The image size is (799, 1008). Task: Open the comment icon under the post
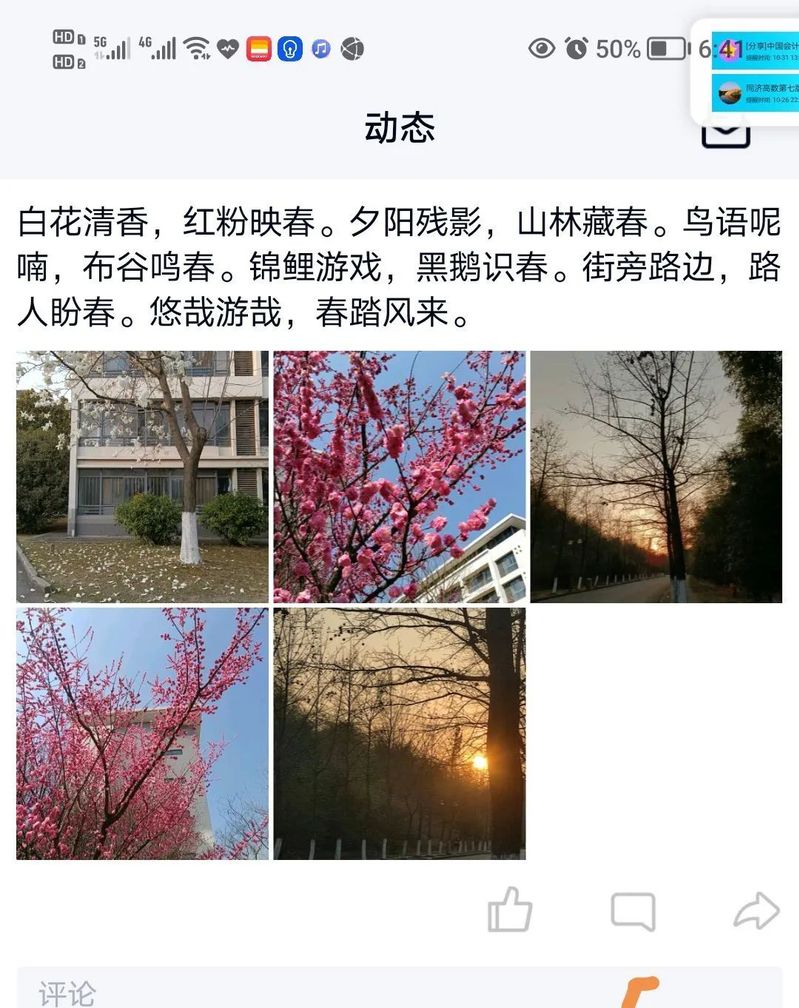coord(633,911)
